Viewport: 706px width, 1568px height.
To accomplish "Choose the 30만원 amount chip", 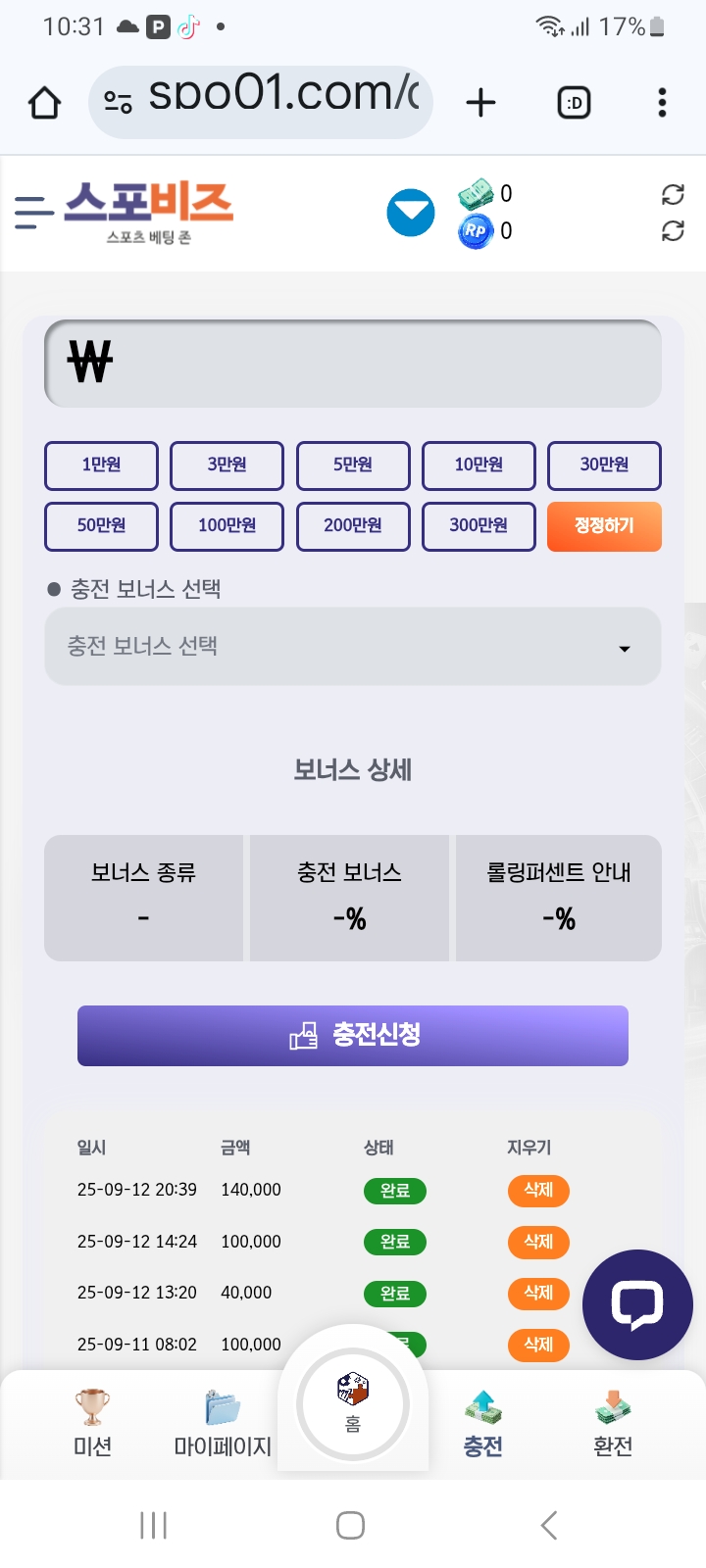I will [604, 465].
